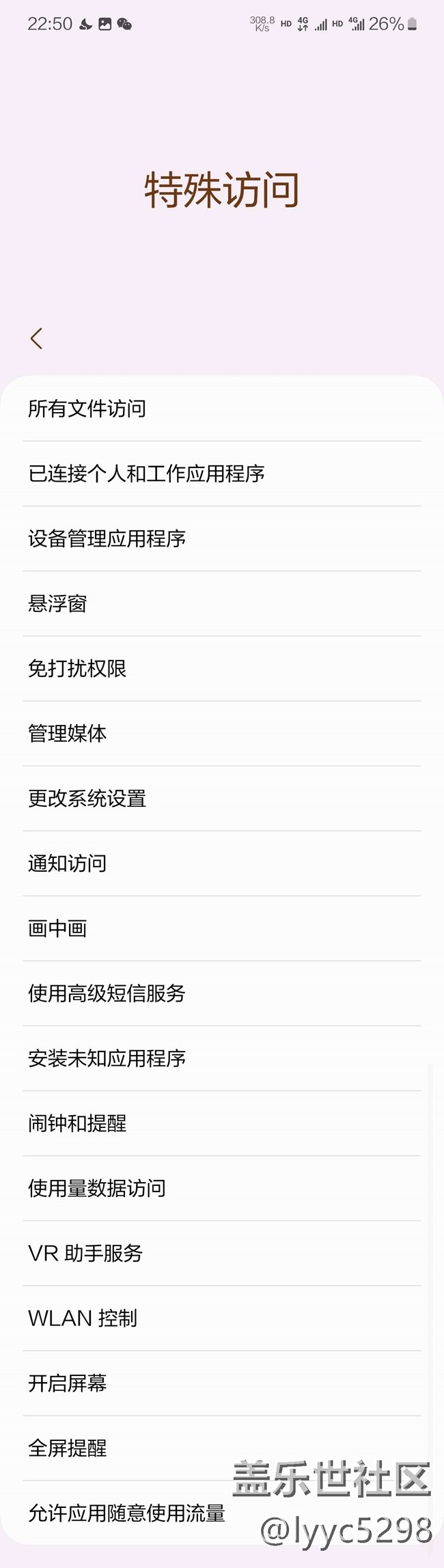
Task: Open 通知访问 settings
Action: coord(222,863)
